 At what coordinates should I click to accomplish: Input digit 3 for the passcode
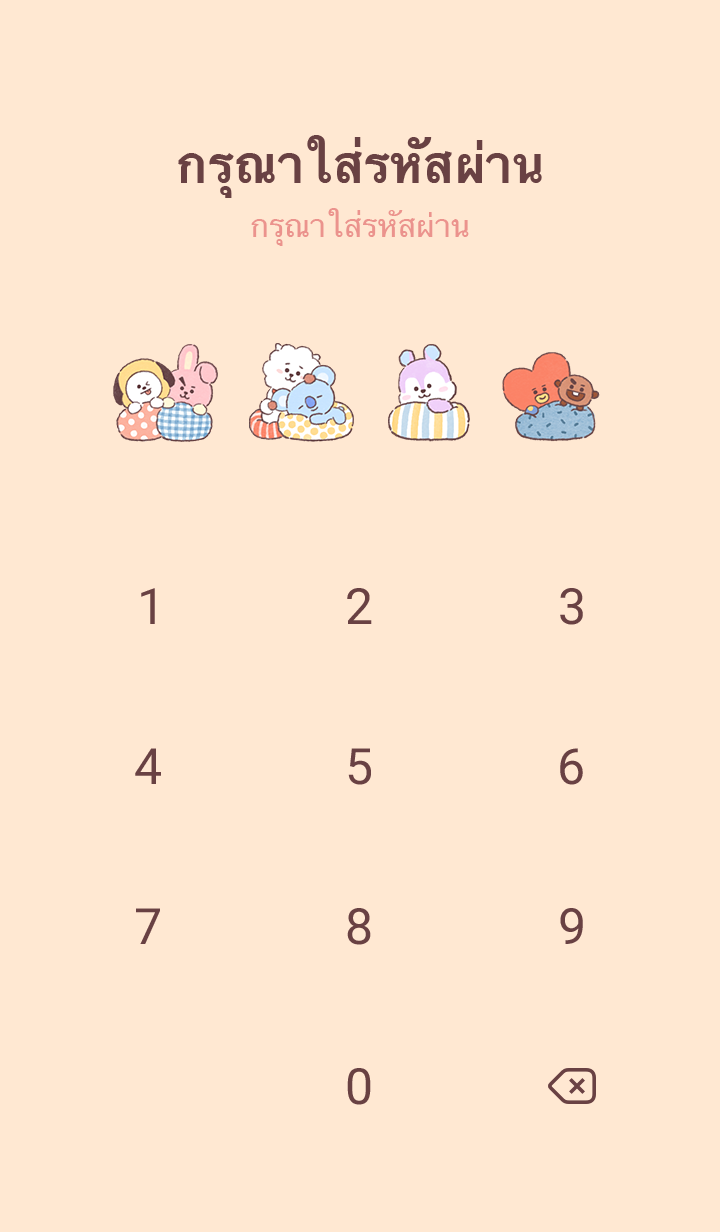(x=571, y=607)
